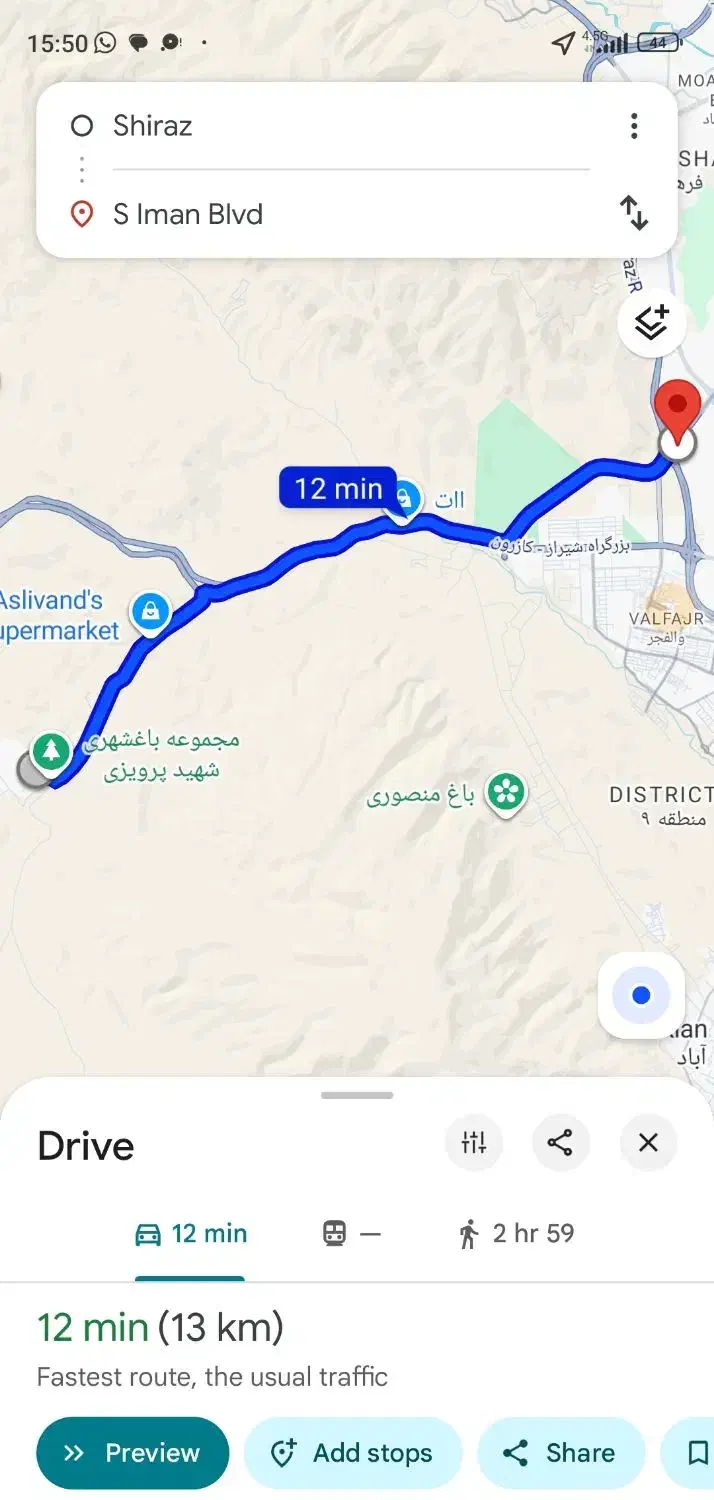714x1500 pixels.
Task: Center map on my current location
Action: 641,995
